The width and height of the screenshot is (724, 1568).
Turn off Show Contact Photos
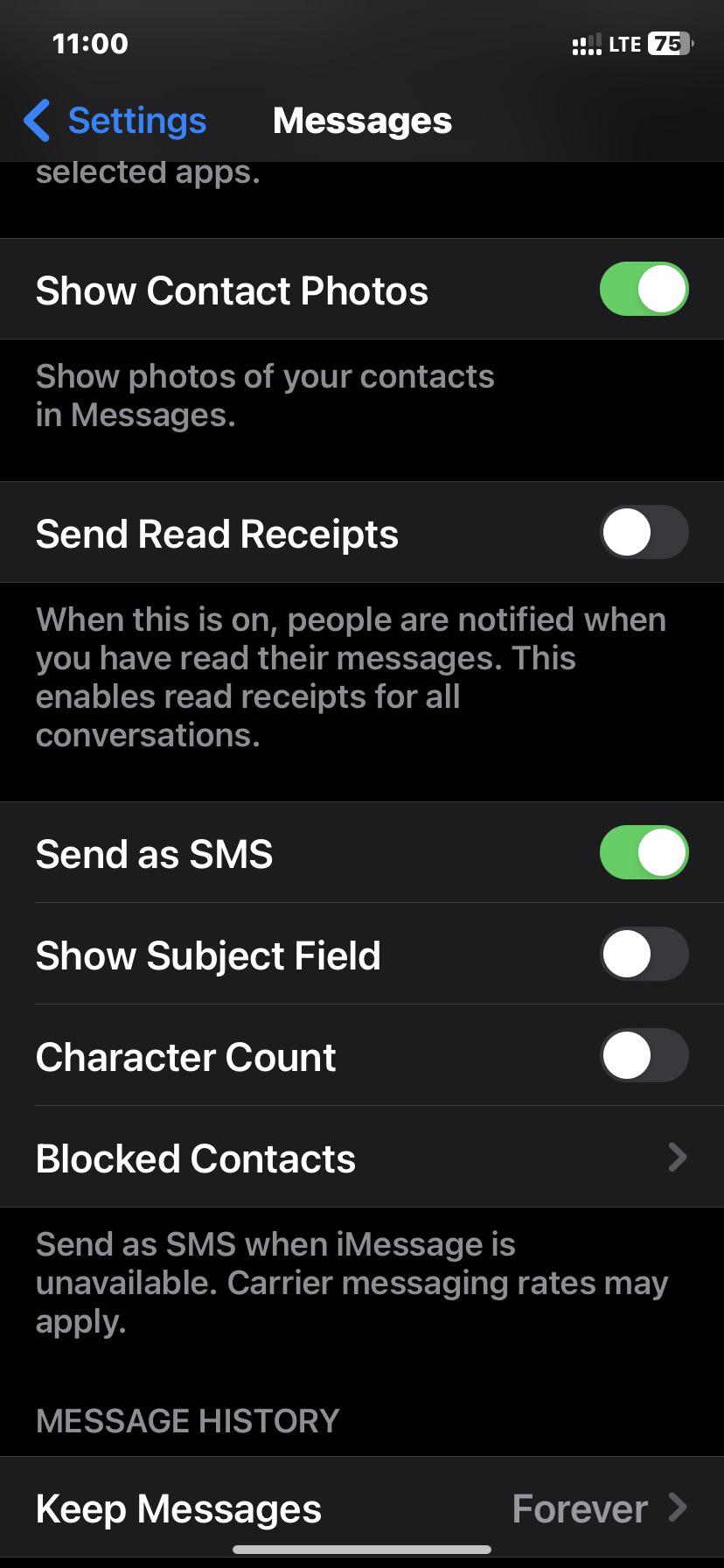[644, 290]
